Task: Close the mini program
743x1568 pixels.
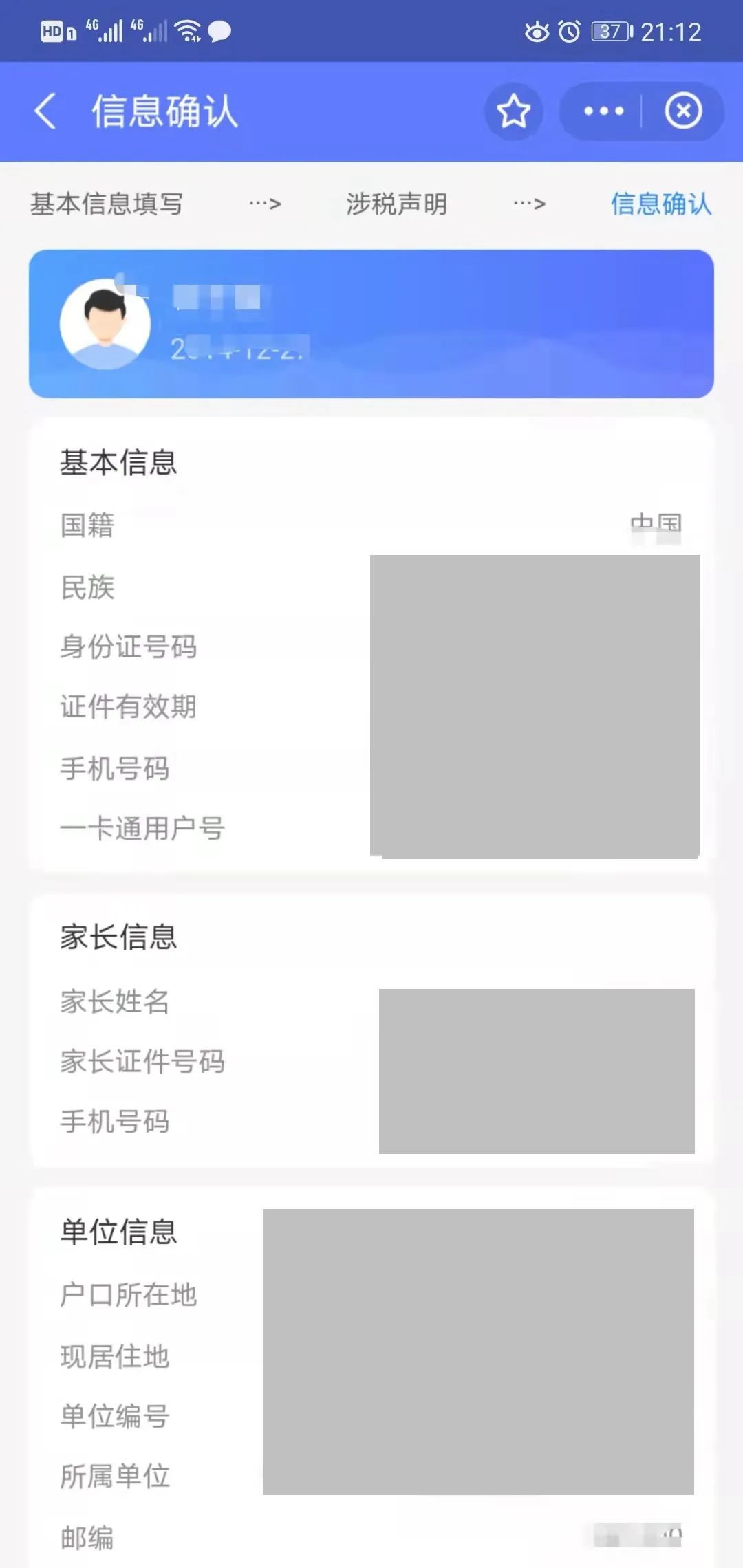Action: [683, 111]
